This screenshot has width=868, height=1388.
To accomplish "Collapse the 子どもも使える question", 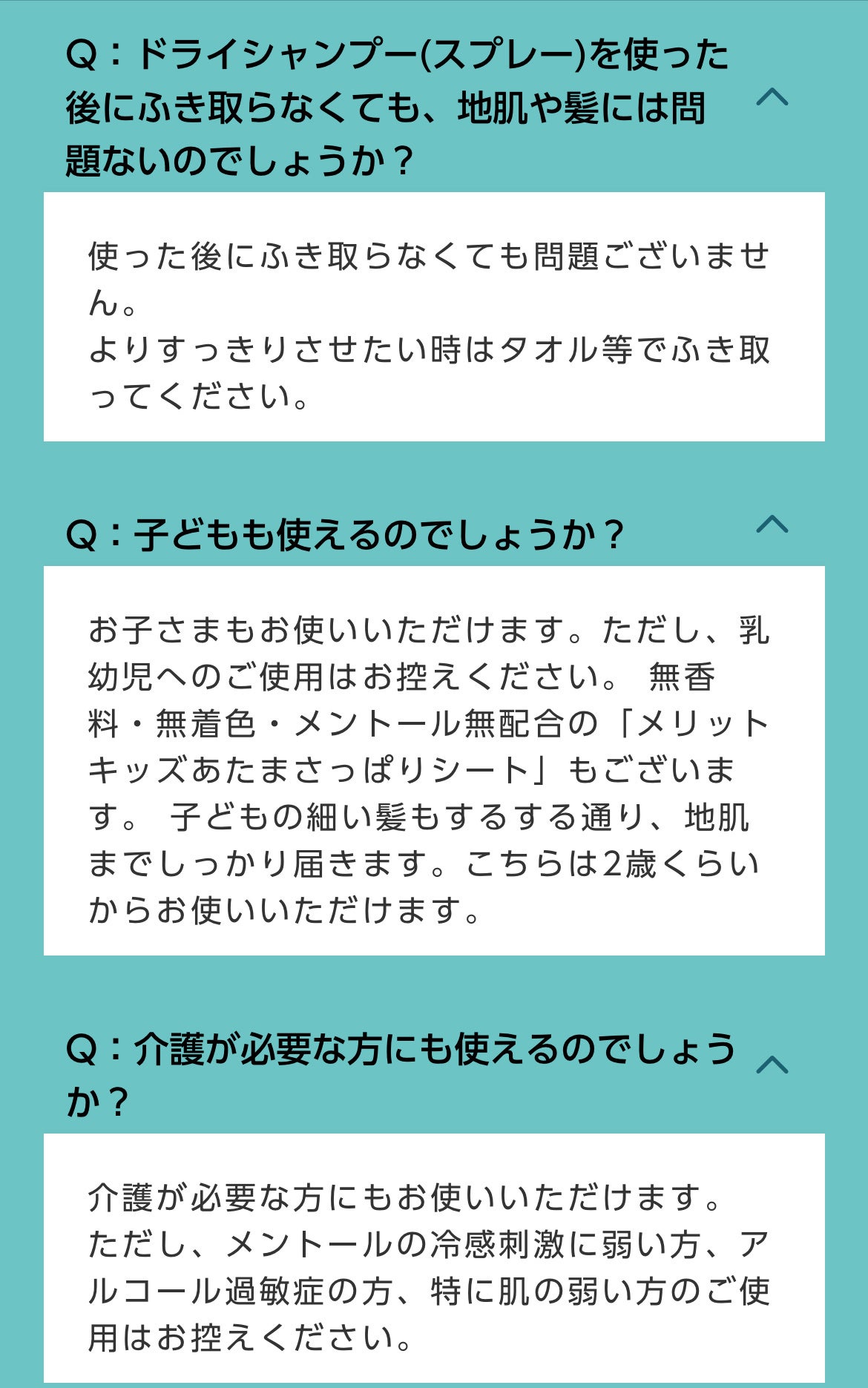I will 772,524.
